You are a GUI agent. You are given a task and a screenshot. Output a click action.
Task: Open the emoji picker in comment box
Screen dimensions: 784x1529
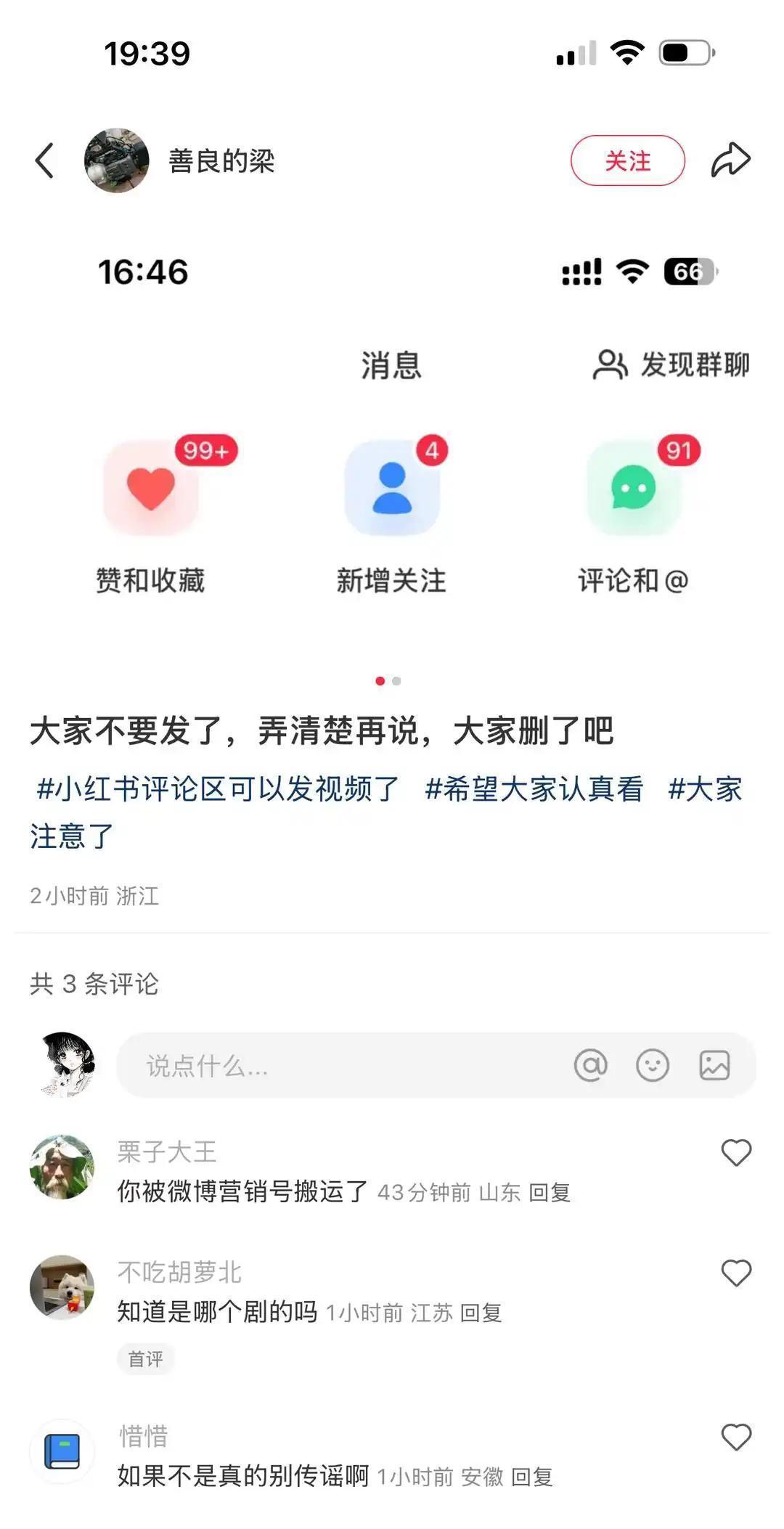pyautogui.click(x=653, y=1066)
